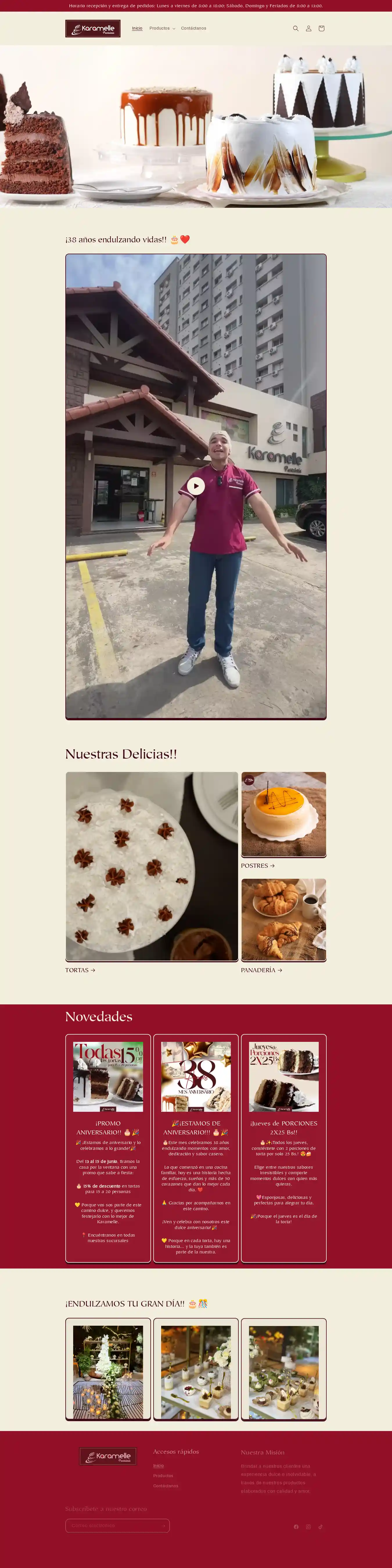The height and width of the screenshot is (1568, 392).
Task: Open the account login icon
Action: click(x=309, y=29)
